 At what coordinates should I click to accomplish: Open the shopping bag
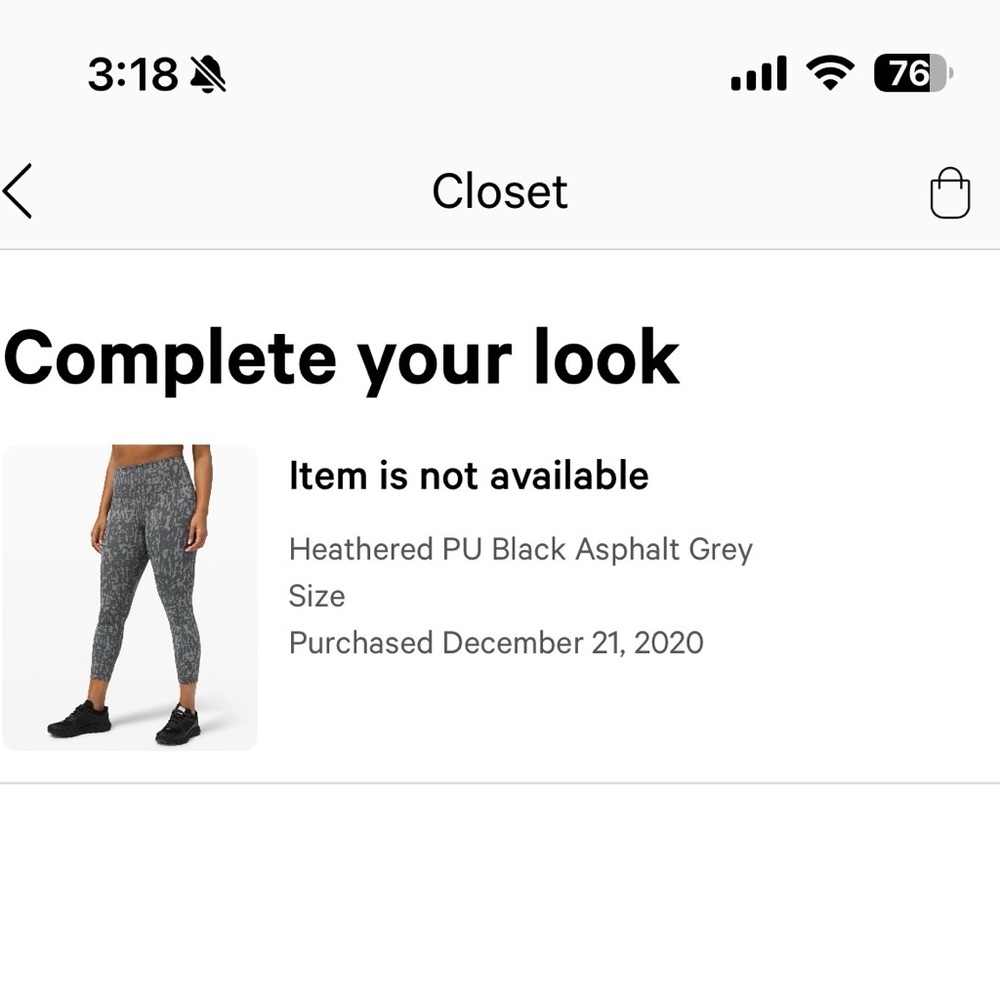point(949,192)
